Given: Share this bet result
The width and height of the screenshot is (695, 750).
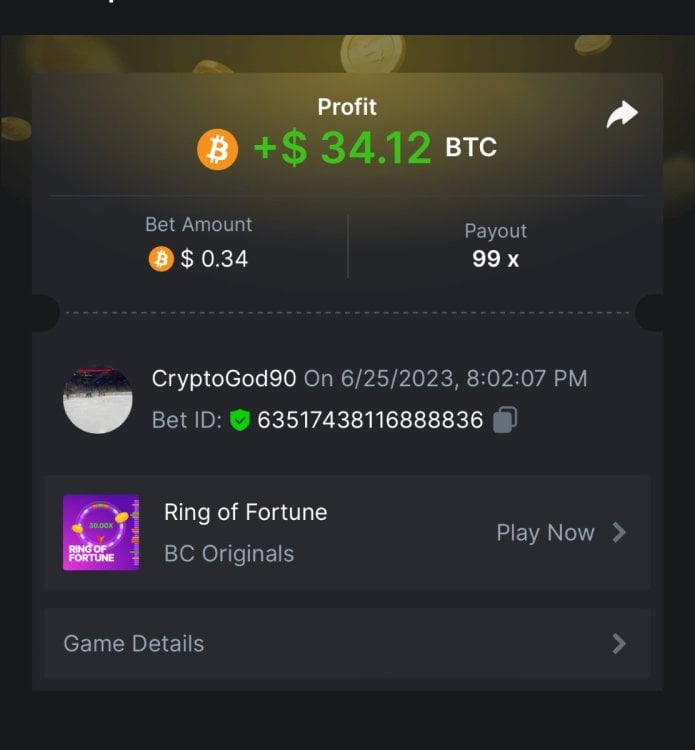Looking at the screenshot, I should pyautogui.click(x=622, y=116).
